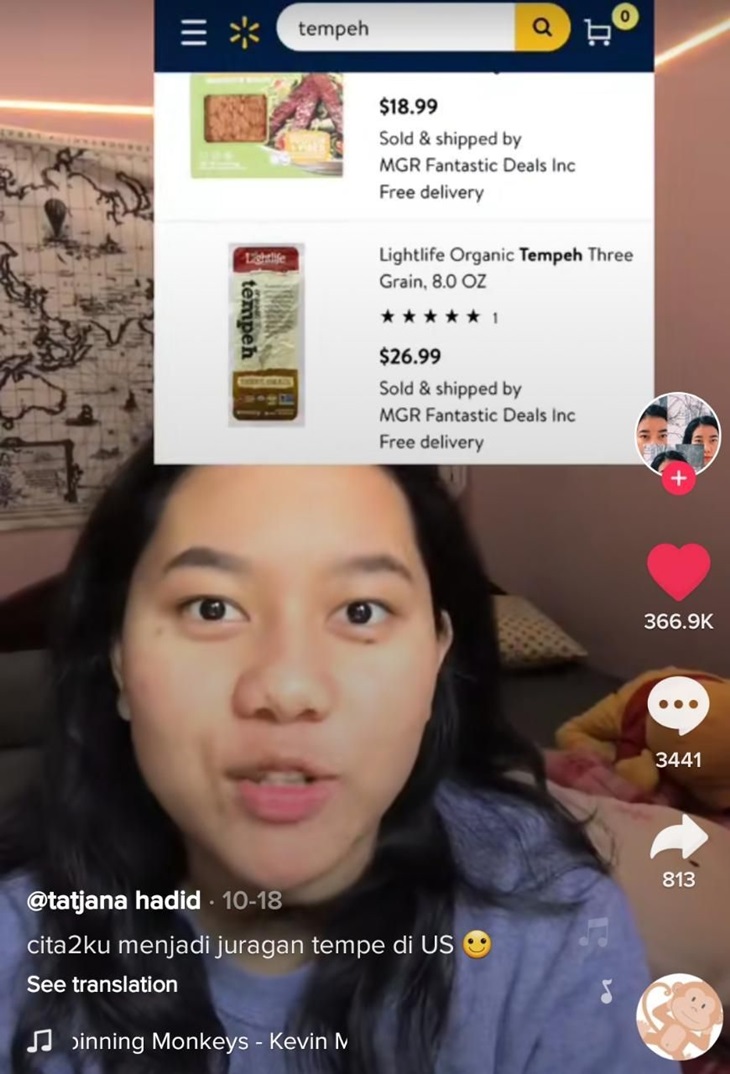Image resolution: width=730 pixels, height=1074 pixels.
Task: Share this video
Action: click(678, 839)
